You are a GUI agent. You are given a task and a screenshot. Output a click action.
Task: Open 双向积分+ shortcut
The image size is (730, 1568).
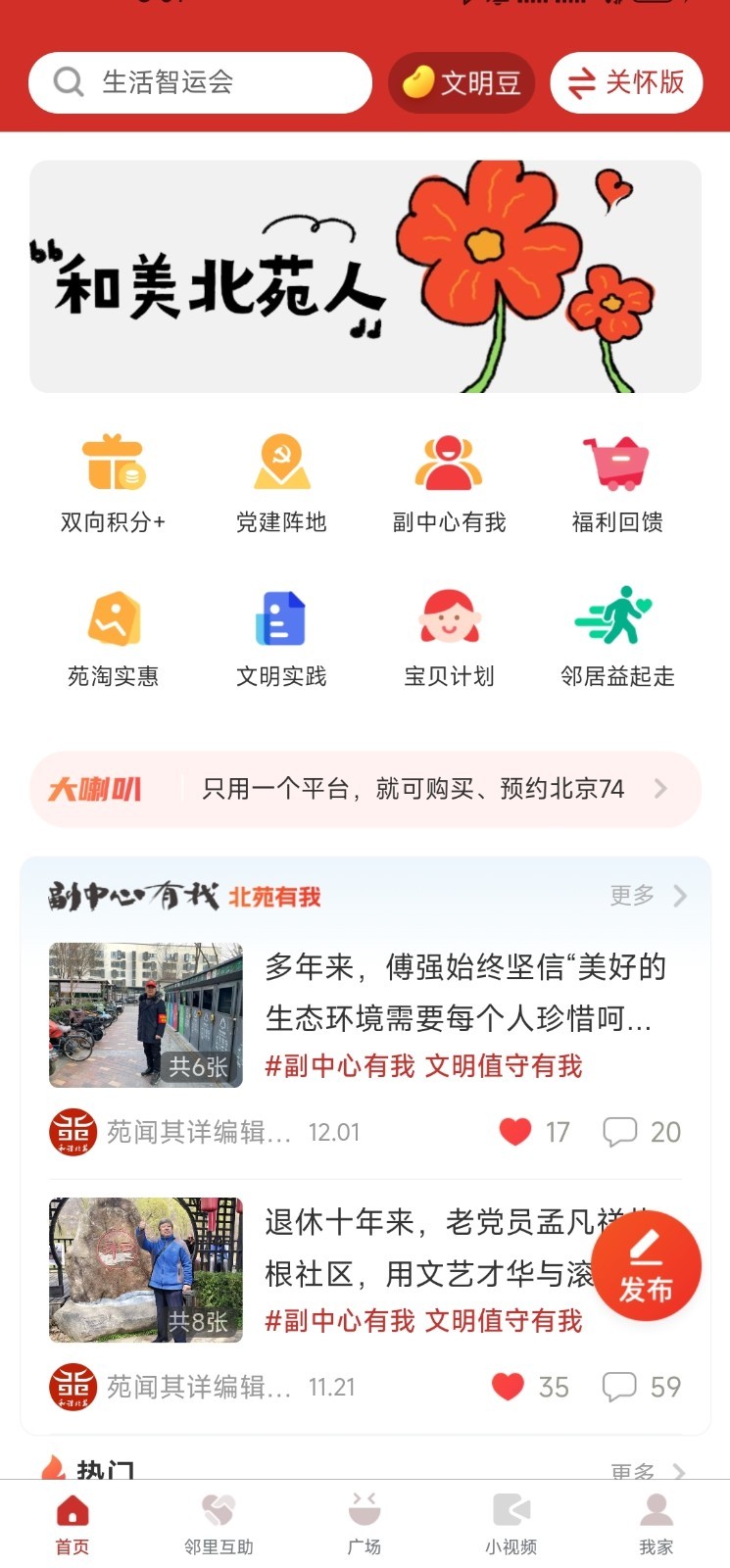pyautogui.click(x=114, y=482)
